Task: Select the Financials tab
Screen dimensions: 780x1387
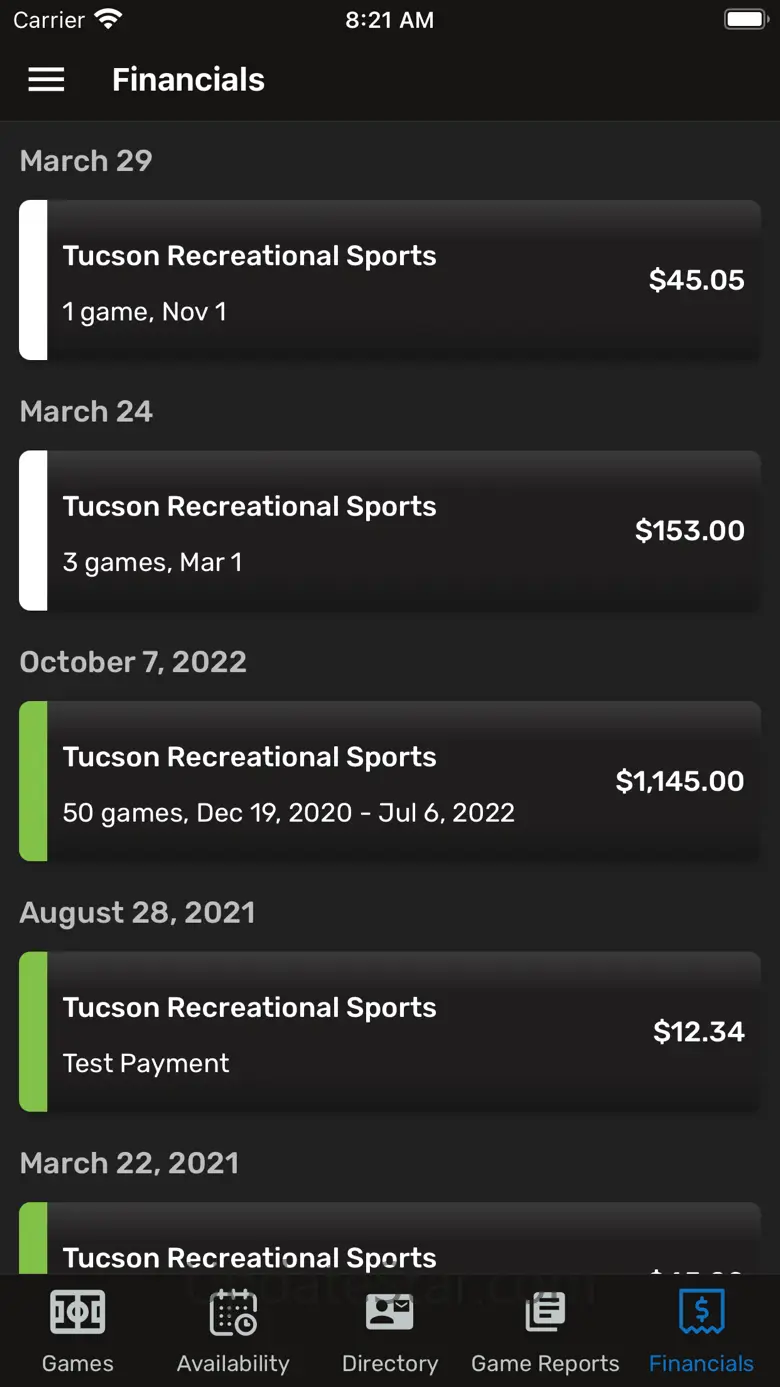Action: pos(701,1331)
